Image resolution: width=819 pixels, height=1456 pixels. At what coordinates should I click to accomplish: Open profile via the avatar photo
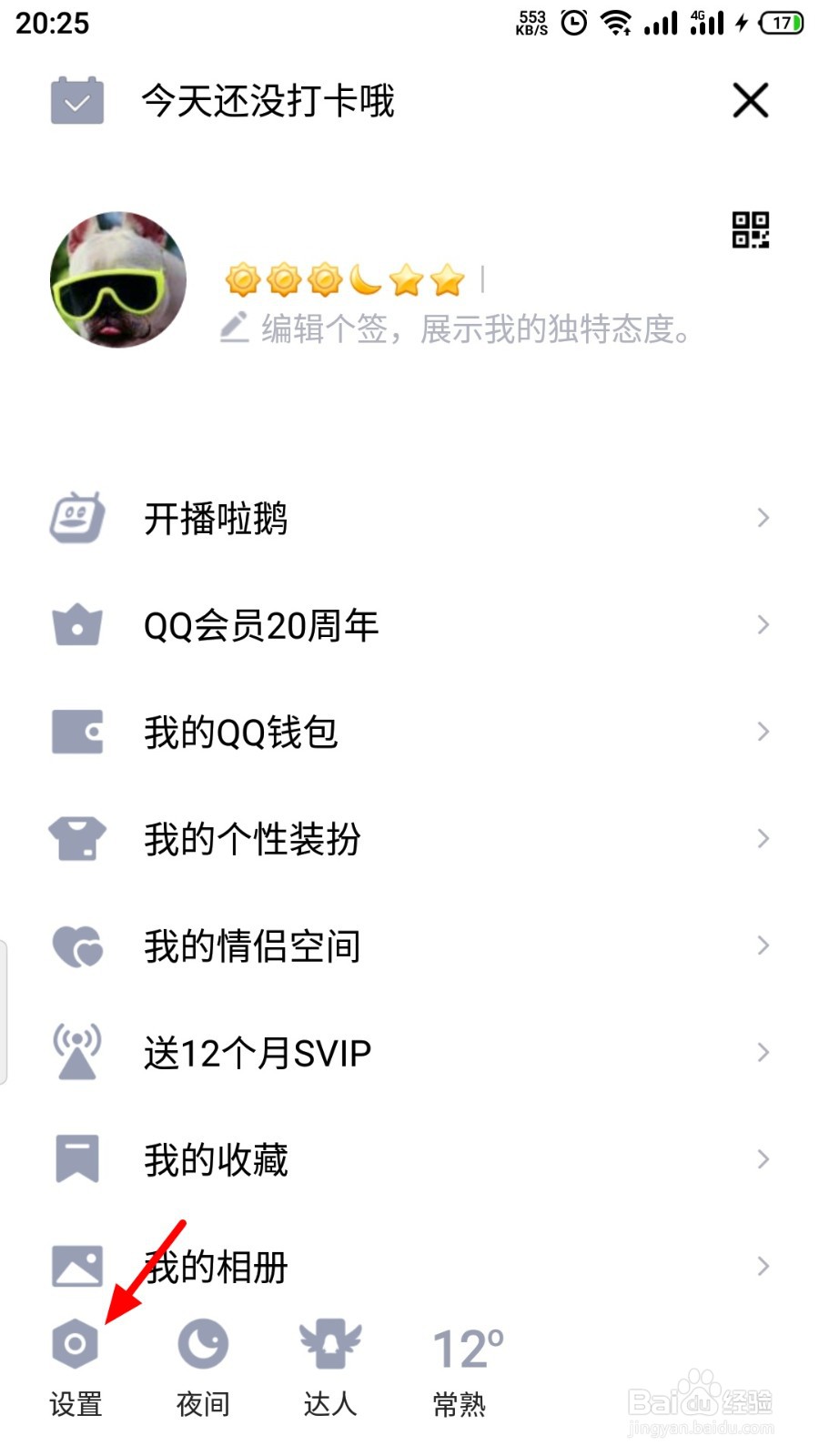point(118,279)
